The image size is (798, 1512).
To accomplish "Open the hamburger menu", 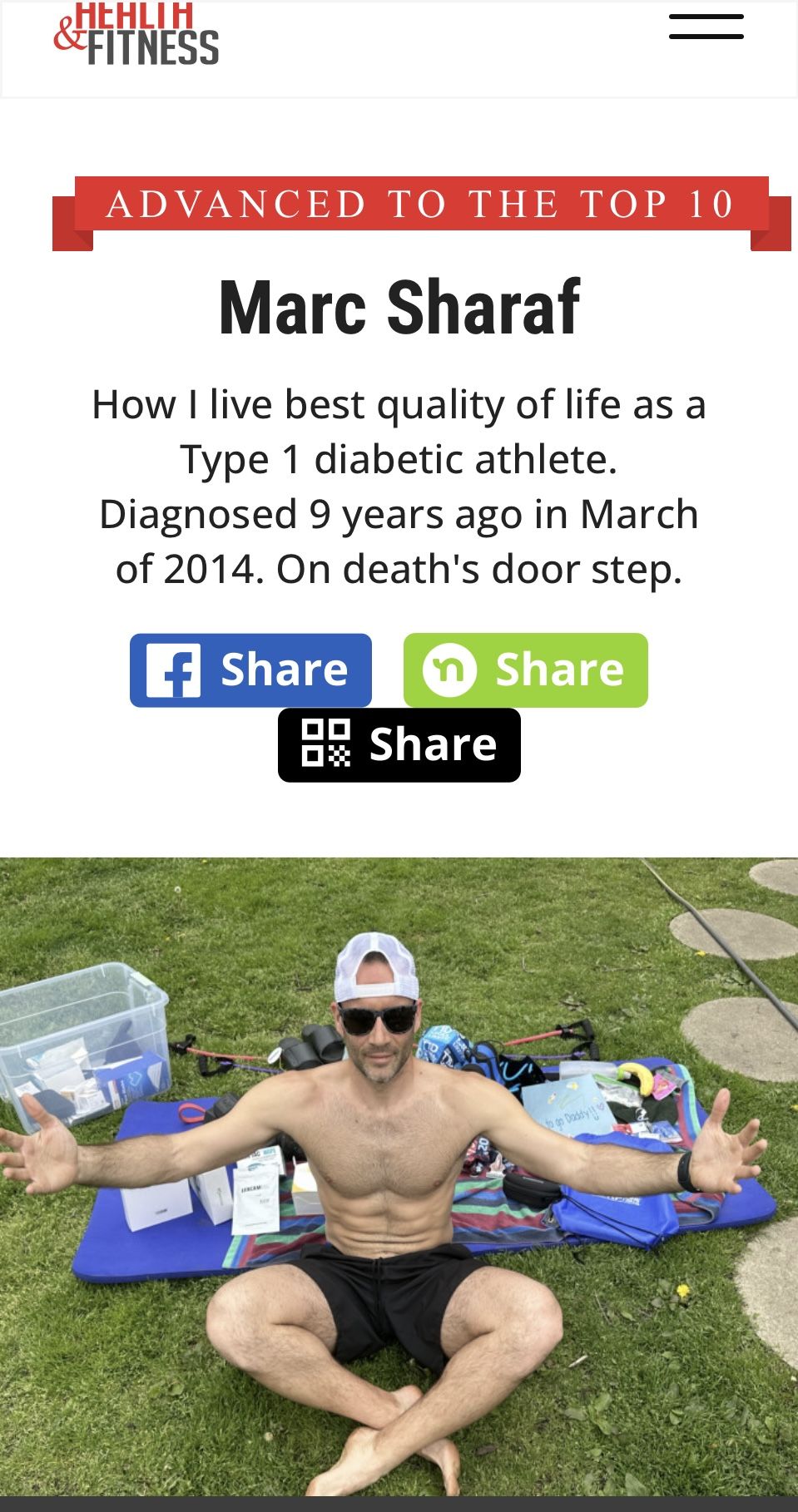I will 706,27.
